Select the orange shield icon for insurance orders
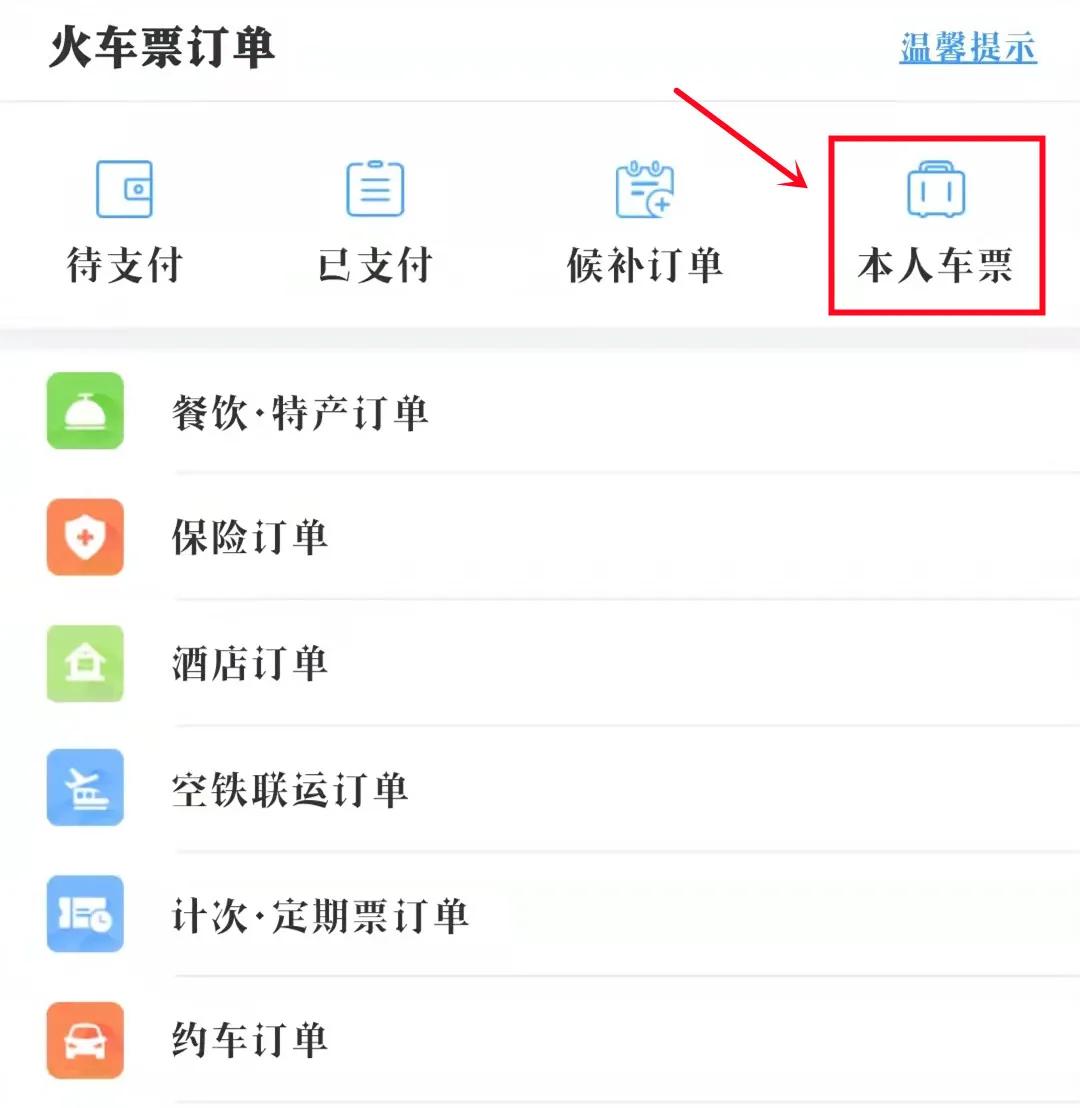Screen dimensions: 1080x1108 pos(85,538)
